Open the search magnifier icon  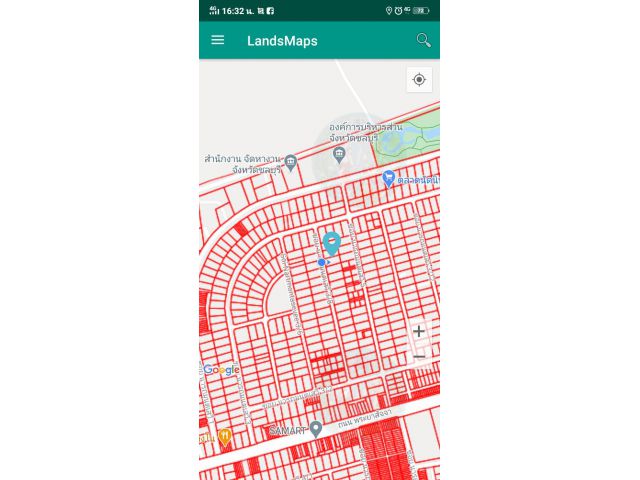coord(424,40)
